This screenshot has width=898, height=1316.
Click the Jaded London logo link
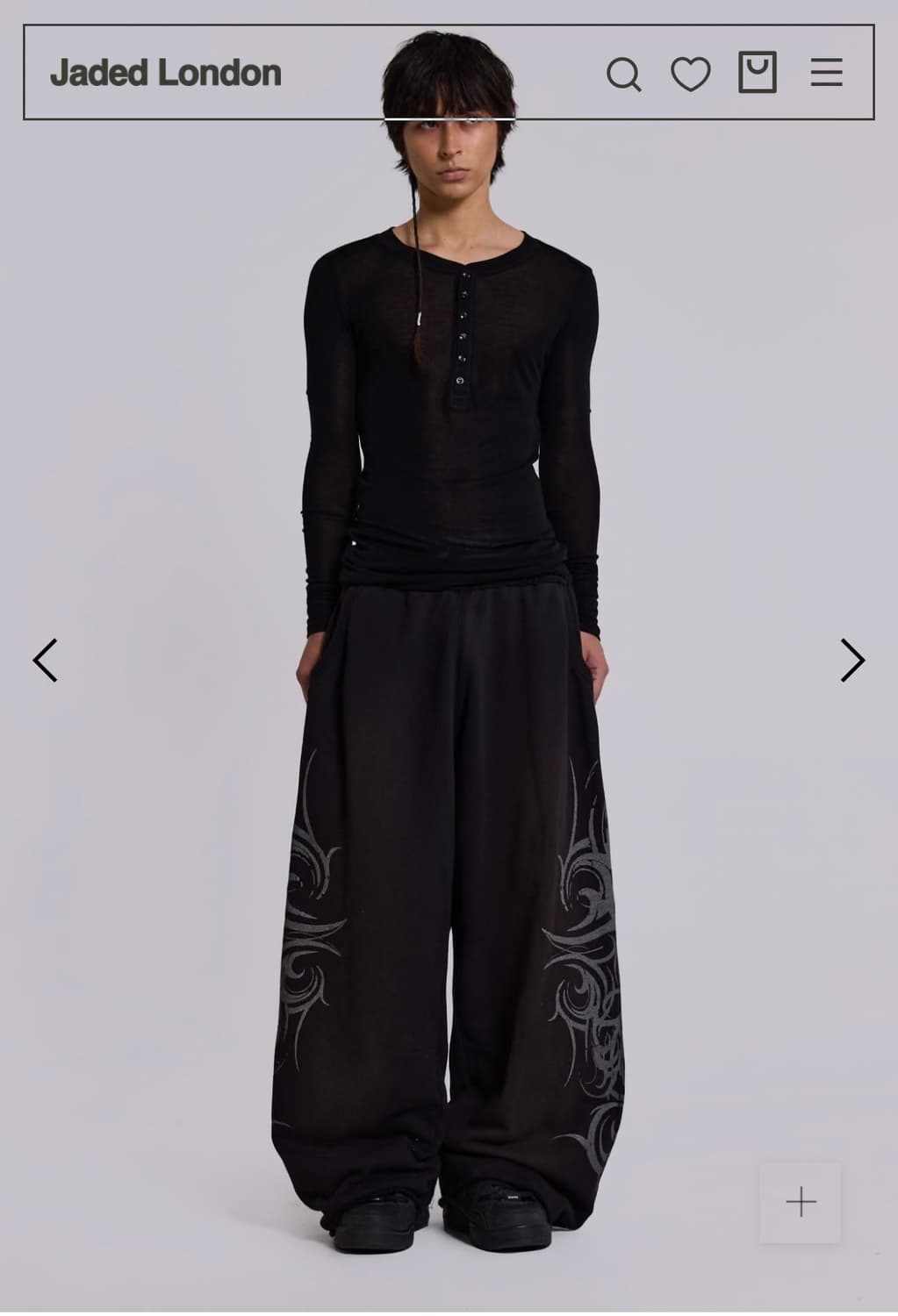click(x=166, y=75)
